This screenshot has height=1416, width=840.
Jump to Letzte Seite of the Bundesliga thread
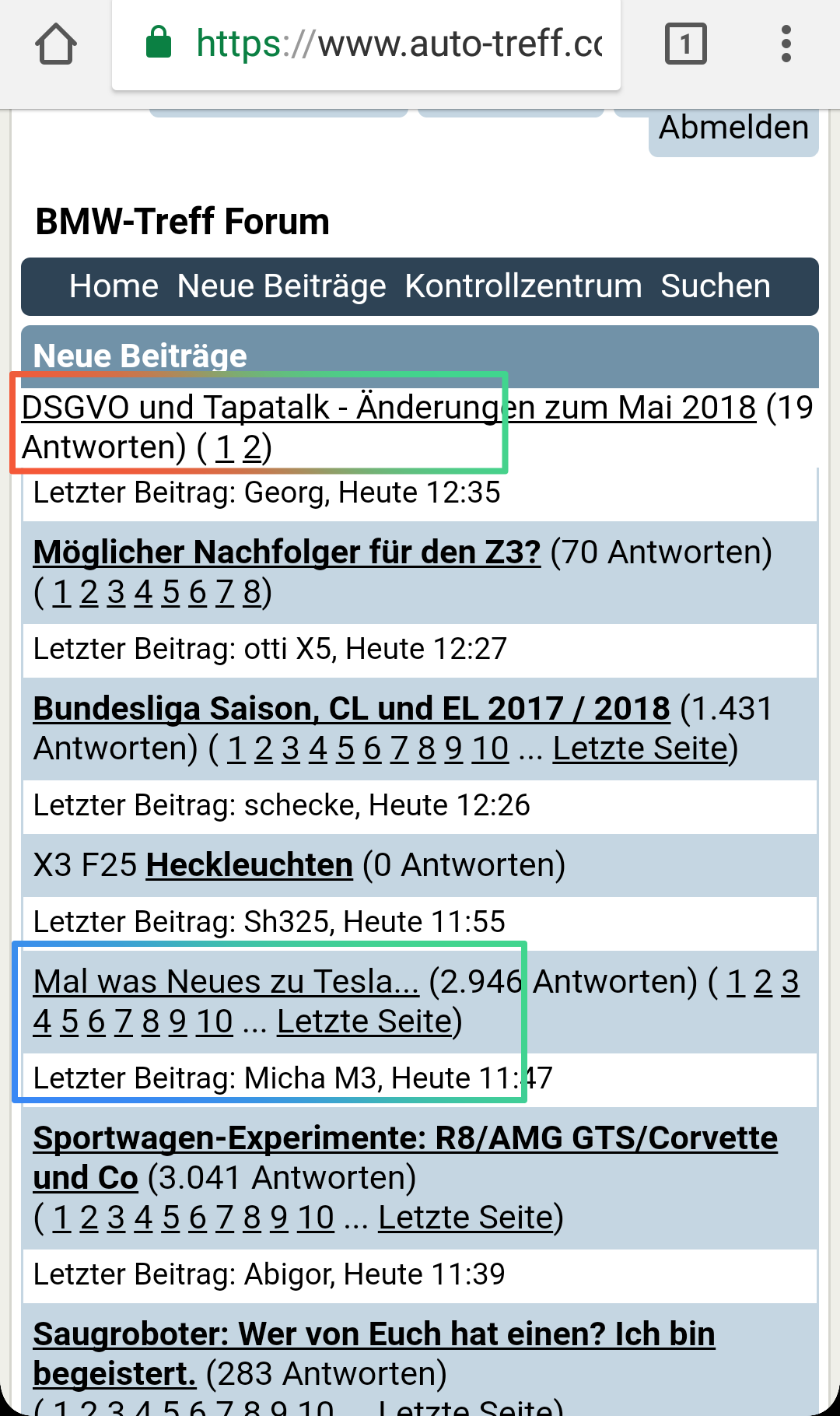click(x=640, y=748)
